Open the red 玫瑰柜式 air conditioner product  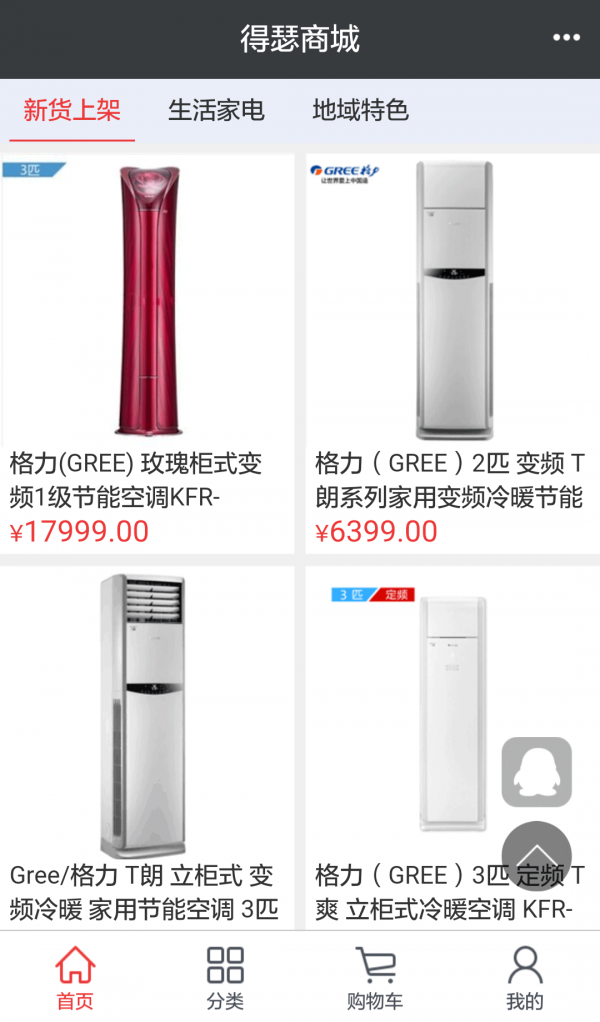(x=148, y=350)
